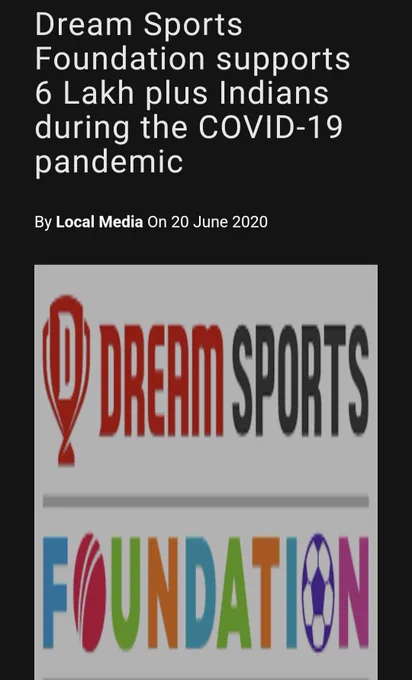The height and width of the screenshot is (680, 412).
Task: Open the Local Media author link
Action: (99, 222)
